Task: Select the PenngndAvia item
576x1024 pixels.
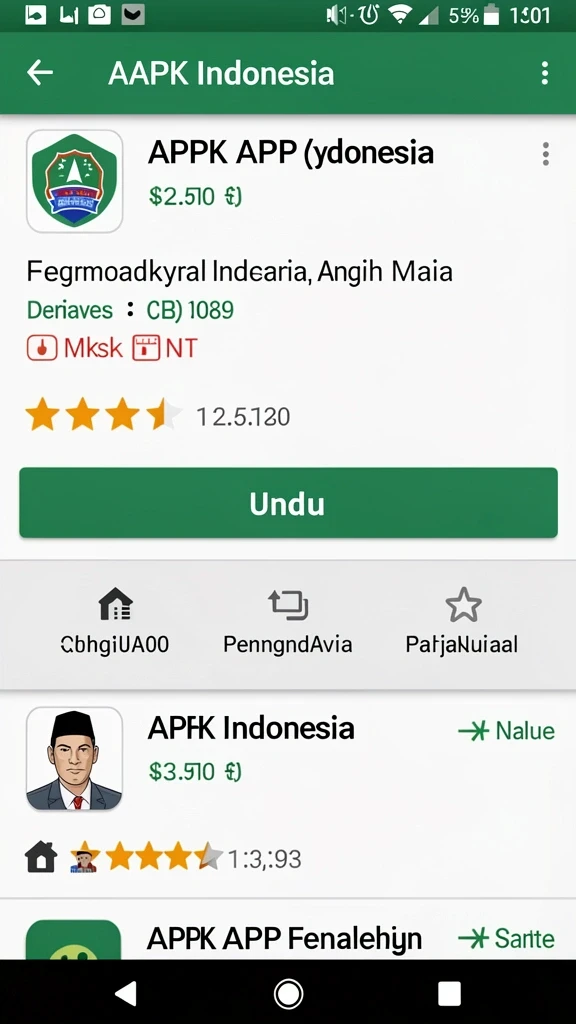Action: [288, 620]
